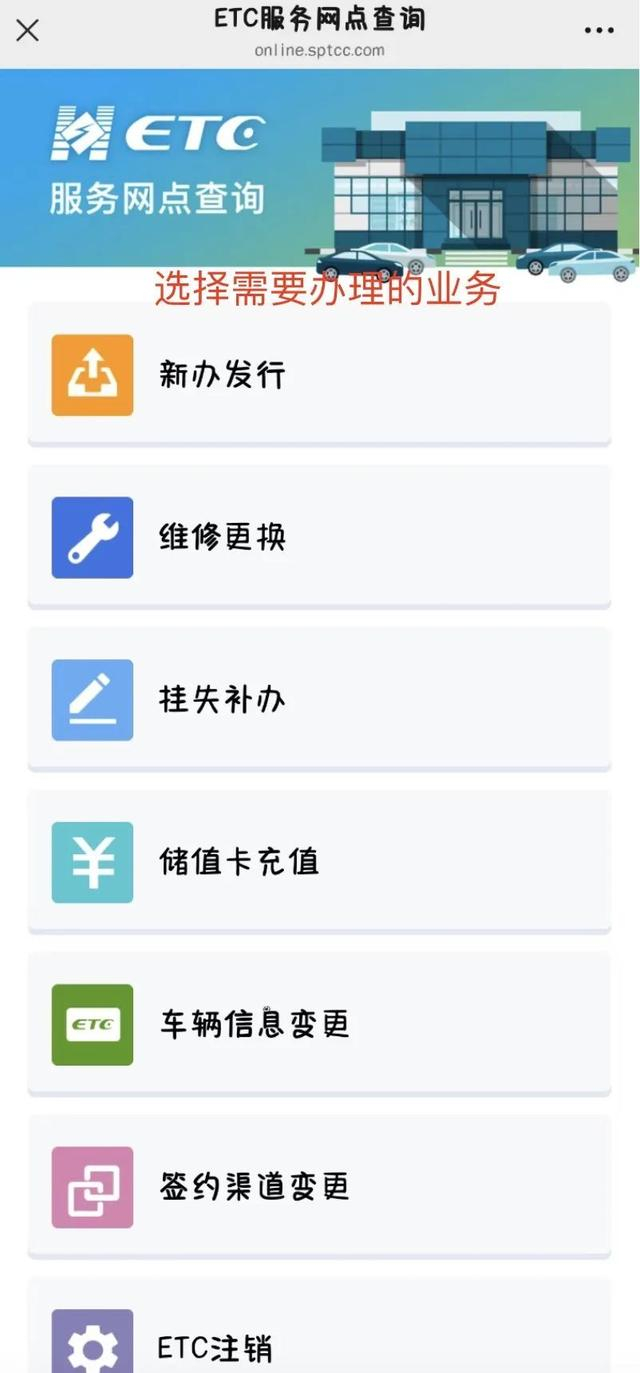Select 新办发行 service
Screen dimensions: 640x1373
[x=319, y=375]
